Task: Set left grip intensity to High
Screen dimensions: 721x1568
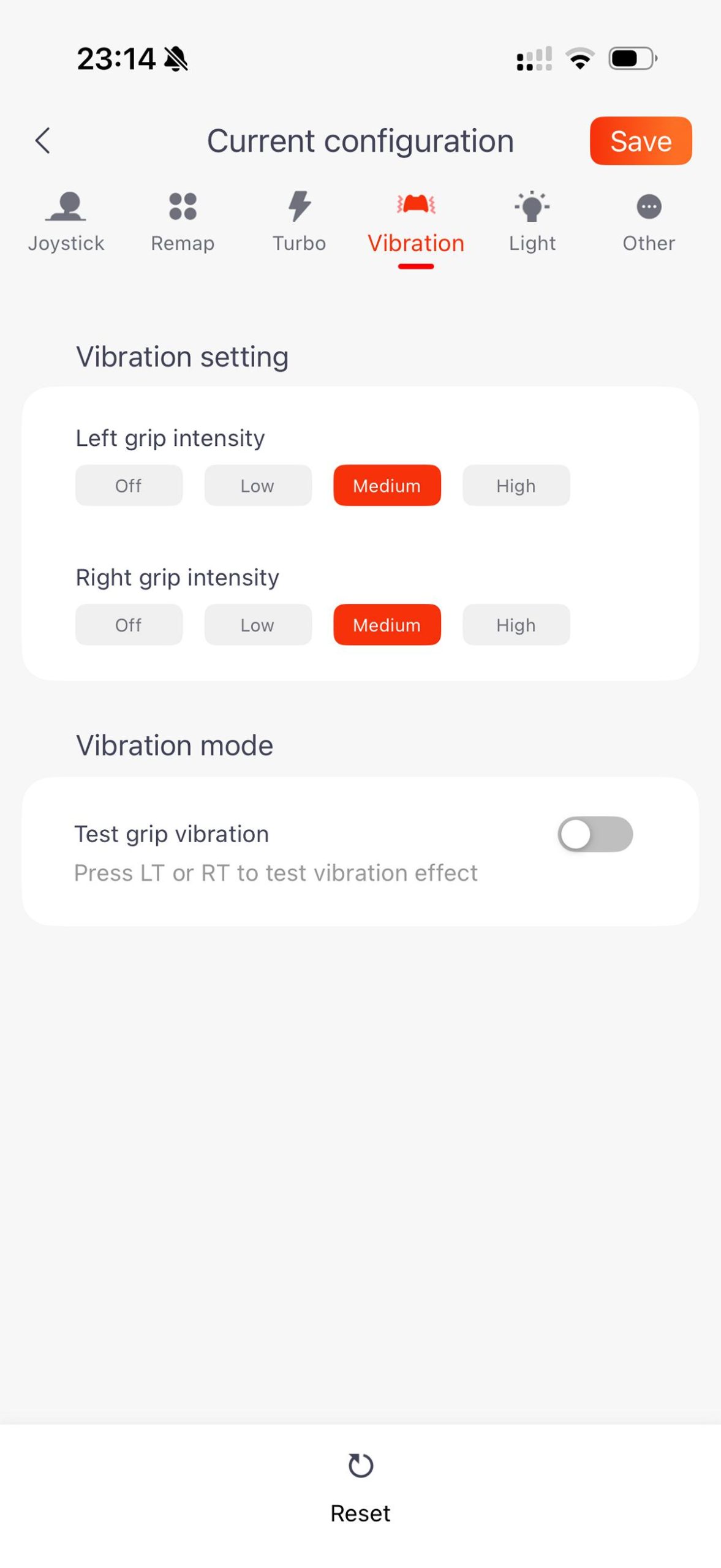Action: coord(516,486)
